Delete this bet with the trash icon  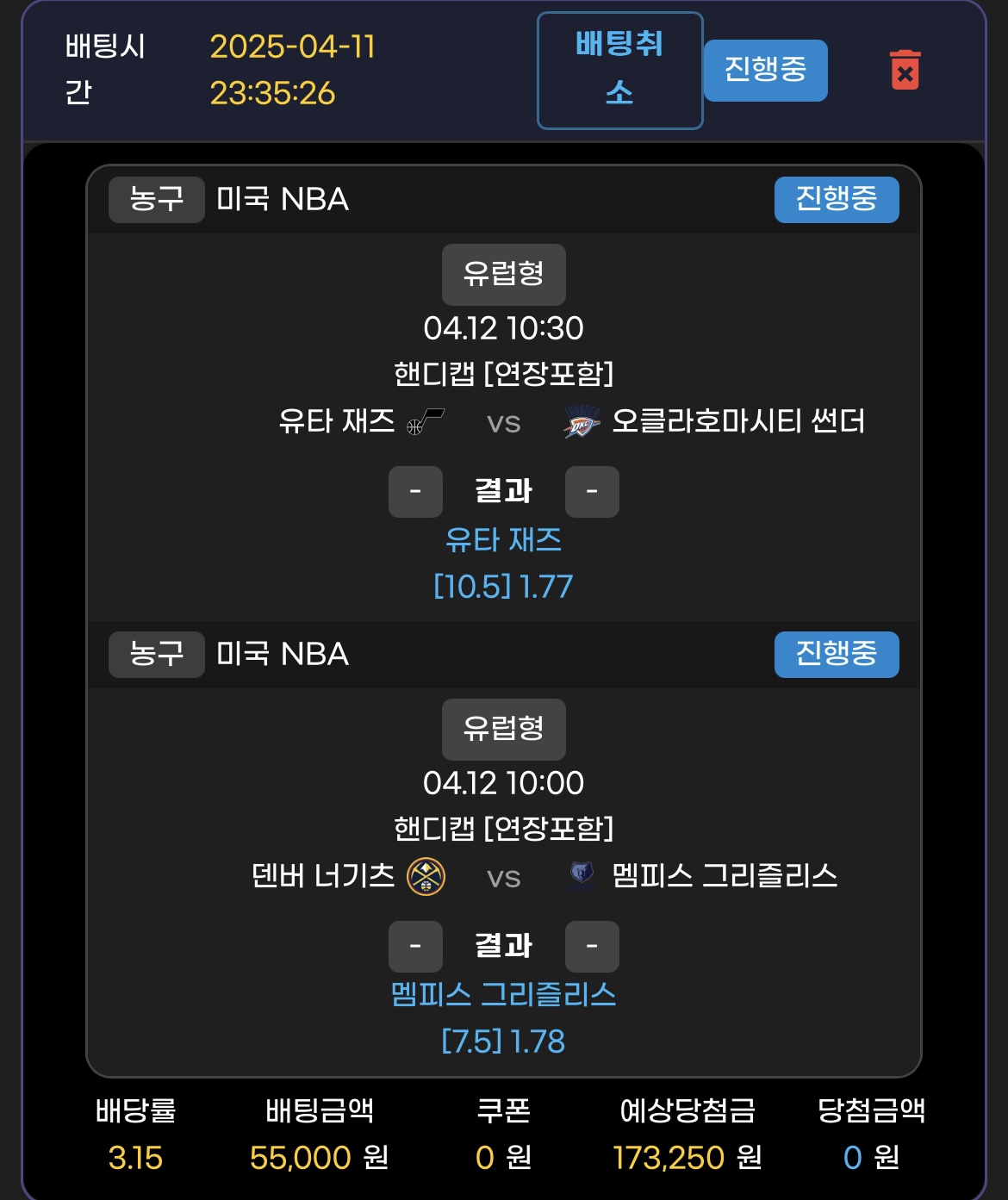click(x=905, y=70)
